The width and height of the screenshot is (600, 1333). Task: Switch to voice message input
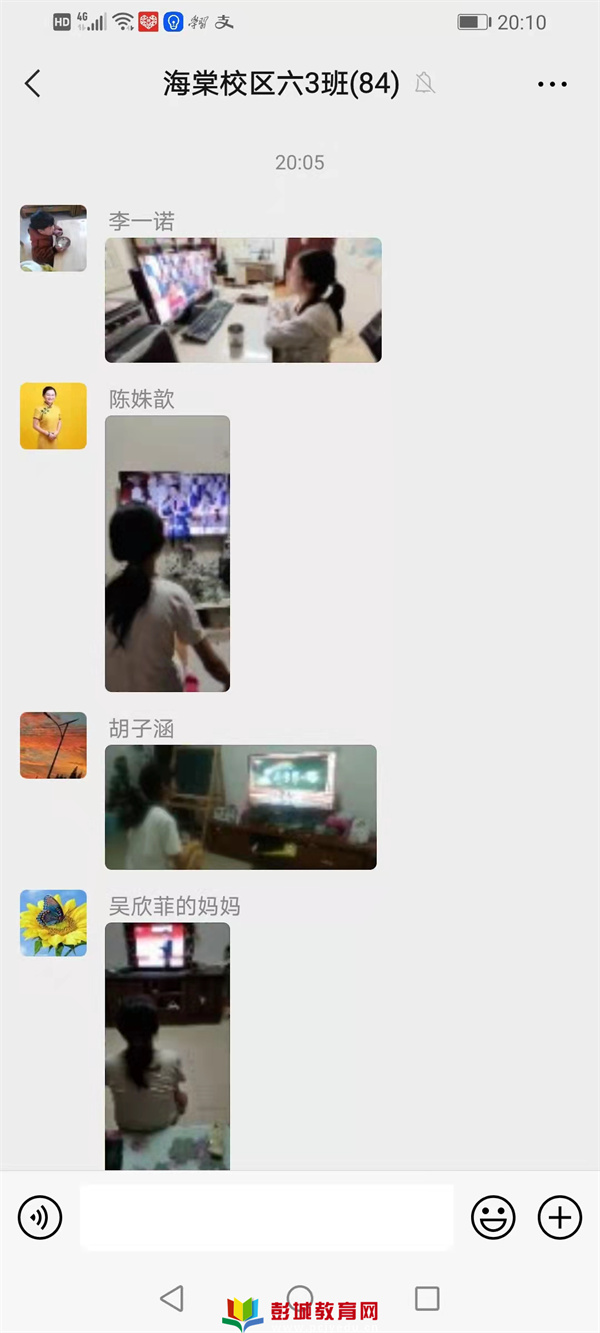point(40,1217)
